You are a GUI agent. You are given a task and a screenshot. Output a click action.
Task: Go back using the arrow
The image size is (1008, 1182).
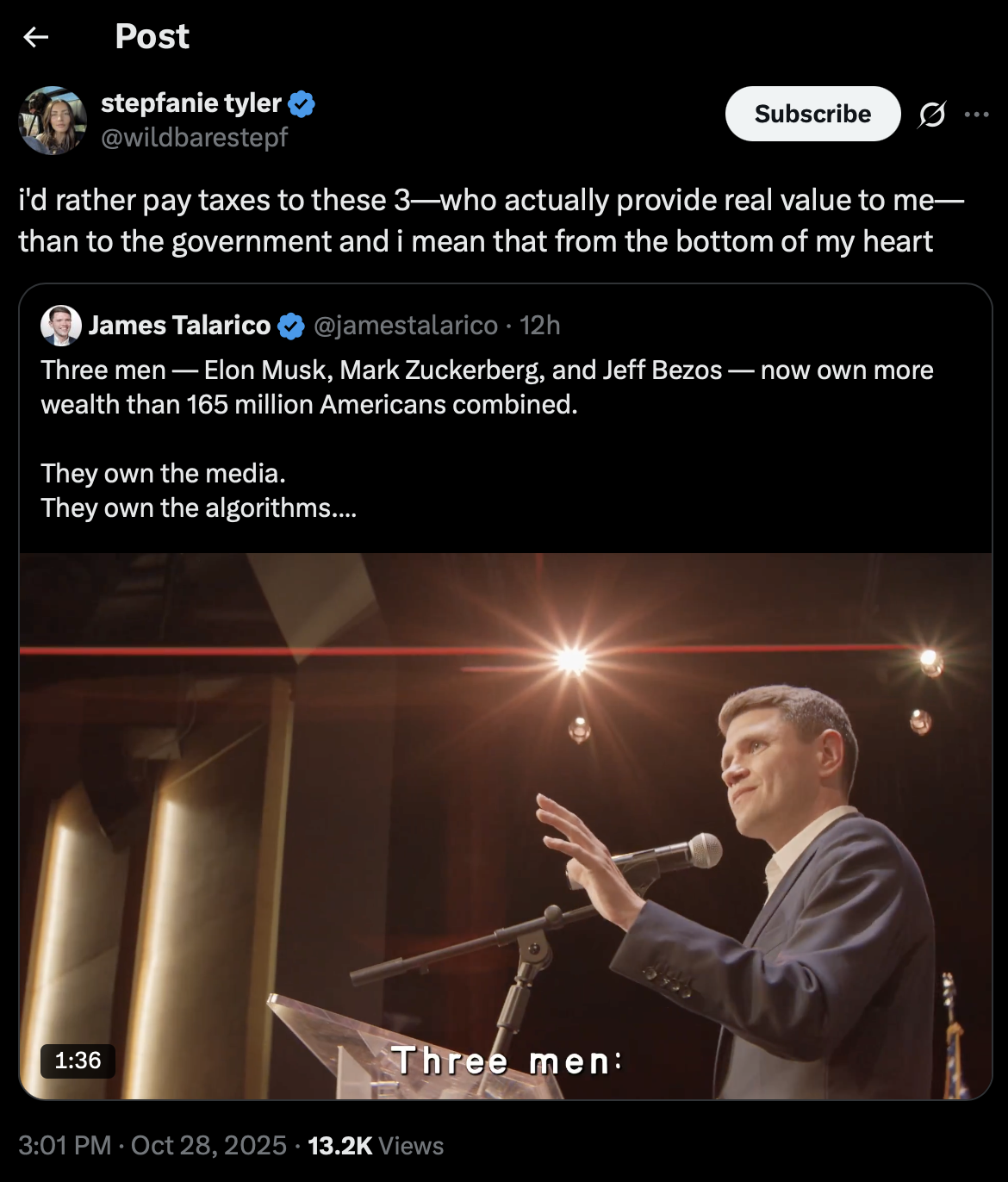[35, 36]
